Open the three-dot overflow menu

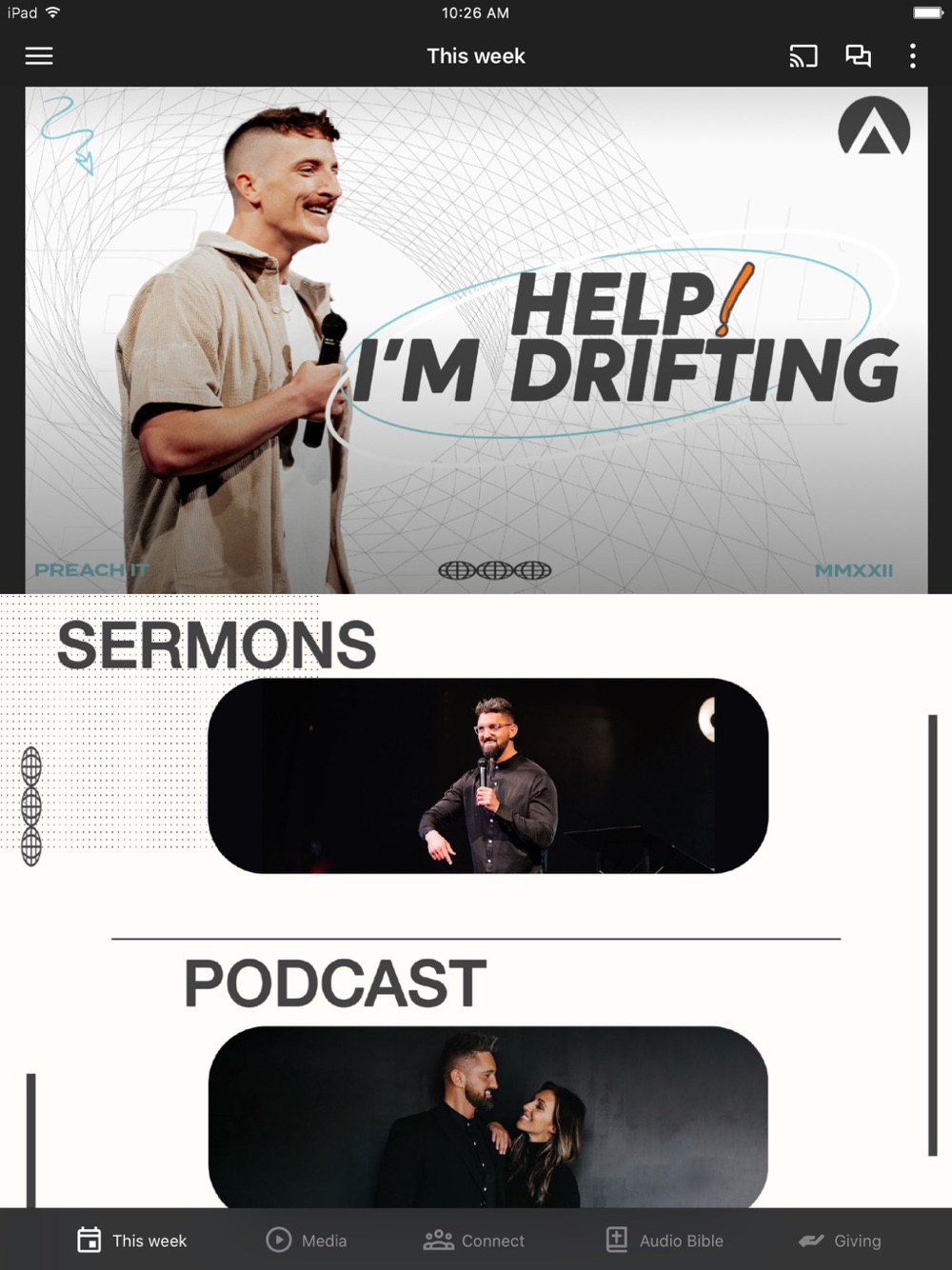912,56
